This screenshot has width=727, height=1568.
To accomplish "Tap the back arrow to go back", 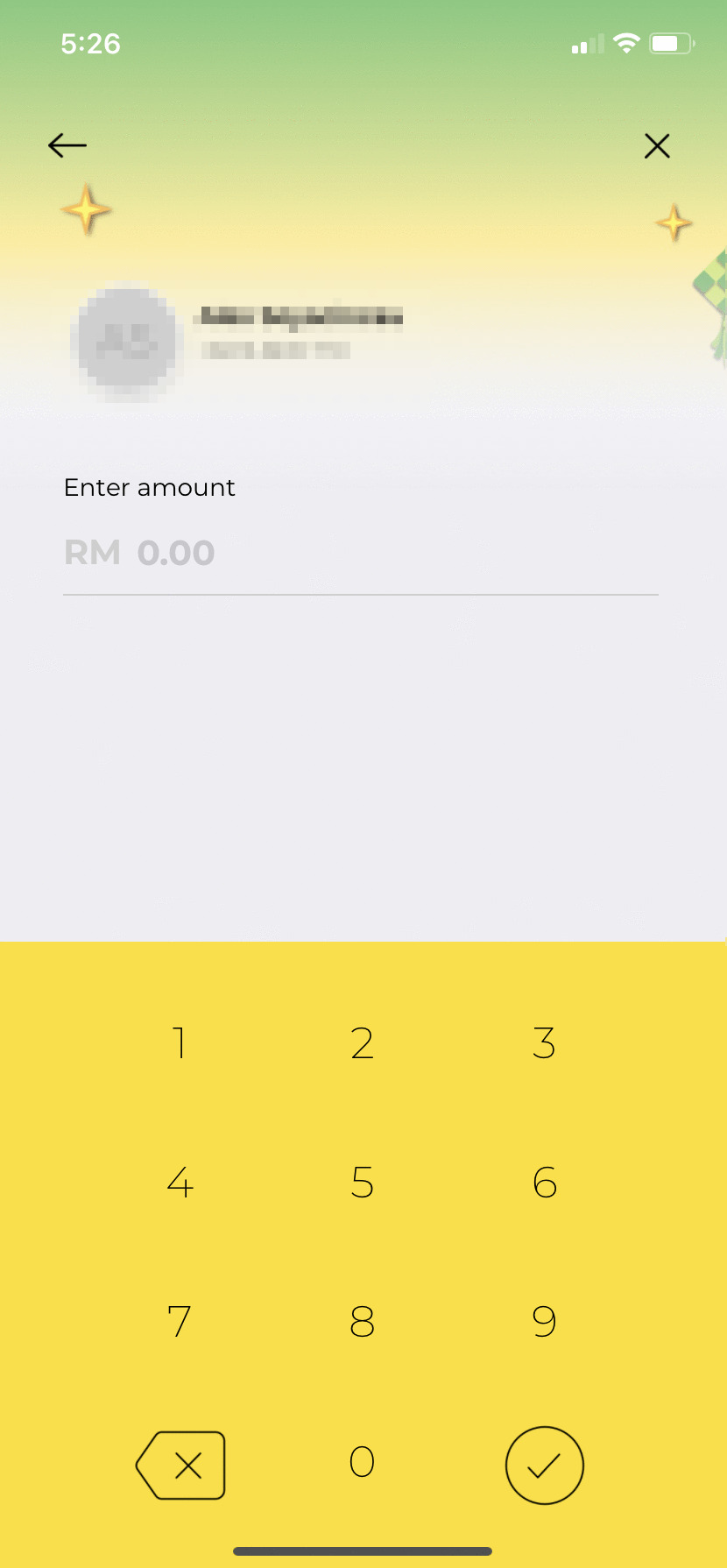I will click(x=66, y=145).
